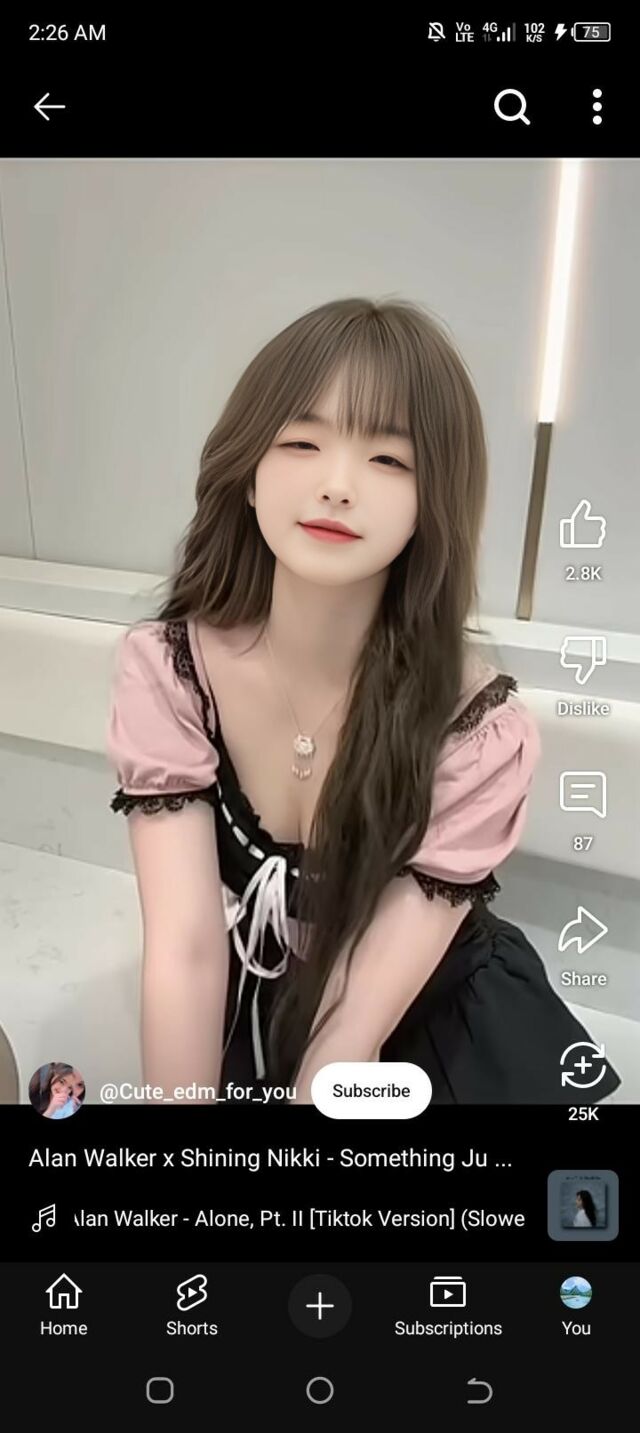
Task: Go back using the top arrow
Action: point(49,107)
